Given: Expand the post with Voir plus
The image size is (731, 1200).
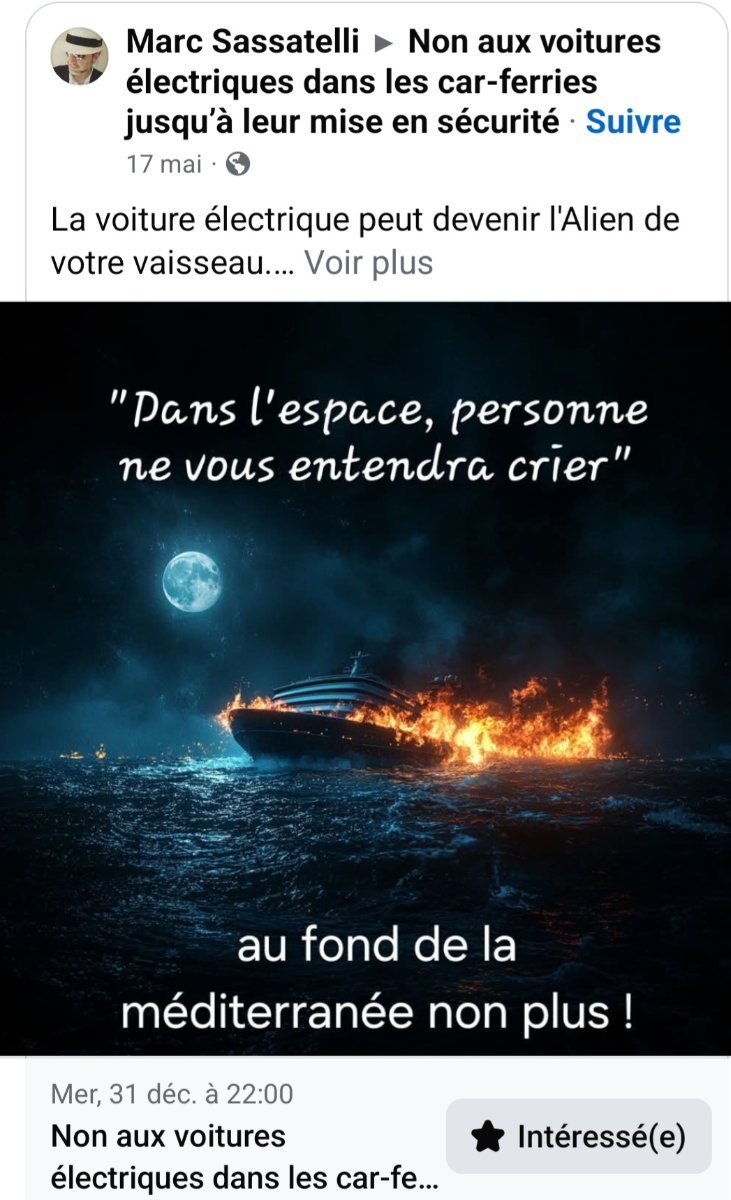Looking at the screenshot, I should pos(368,263).
